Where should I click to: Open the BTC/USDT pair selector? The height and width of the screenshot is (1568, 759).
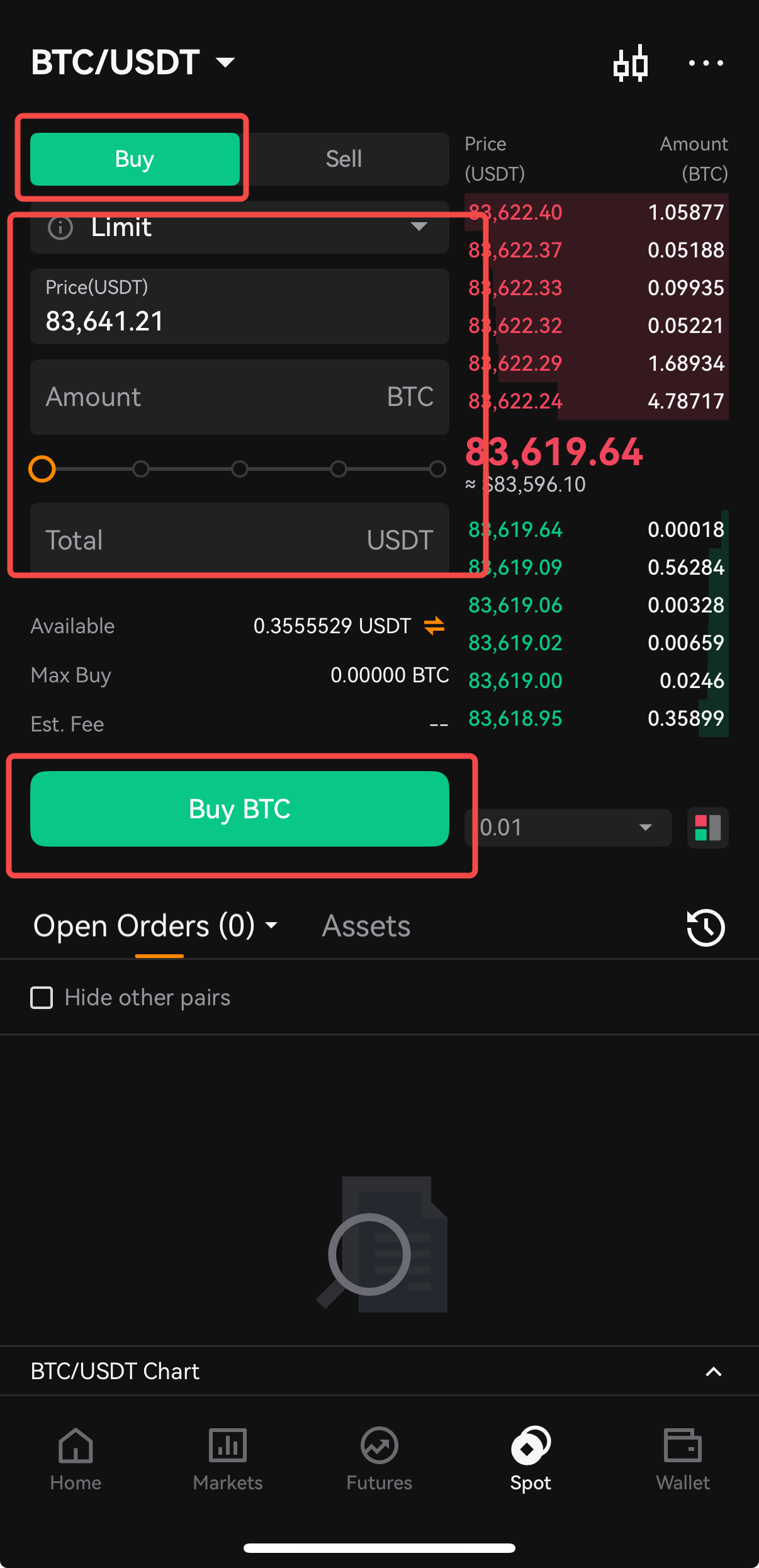click(x=133, y=62)
